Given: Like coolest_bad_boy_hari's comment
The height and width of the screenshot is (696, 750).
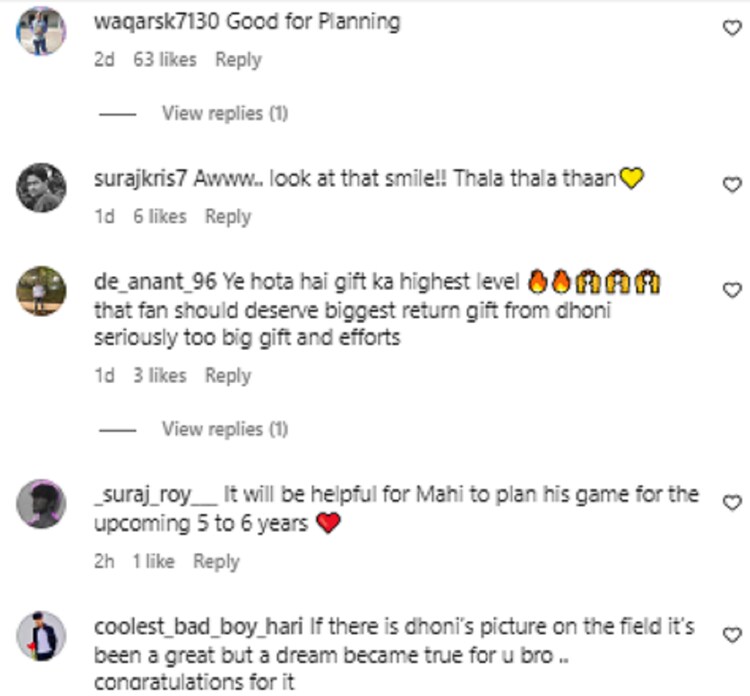Looking at the screenshot, I should pos(731,635).
